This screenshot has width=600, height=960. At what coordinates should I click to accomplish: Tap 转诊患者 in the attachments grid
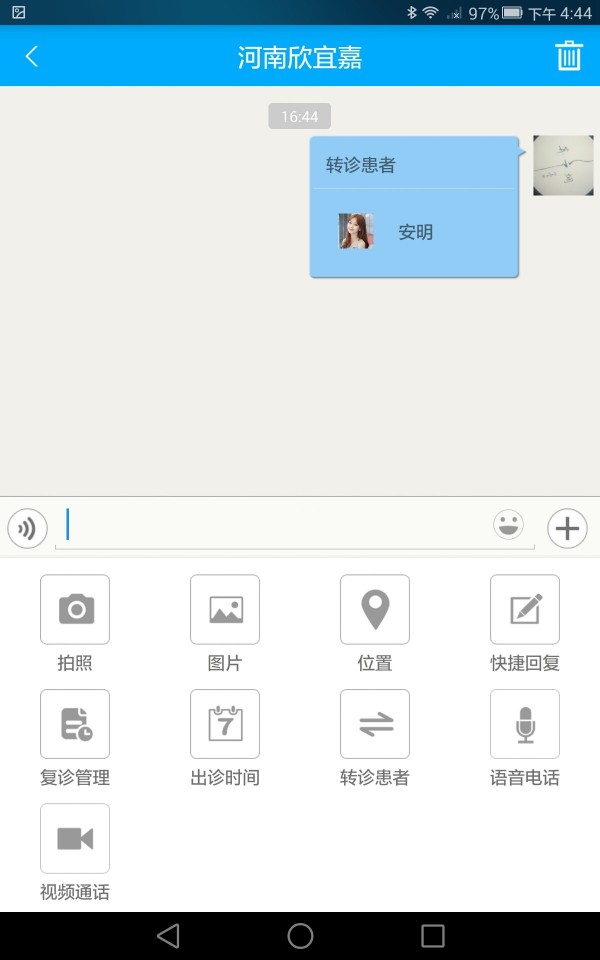coord(375,724)
